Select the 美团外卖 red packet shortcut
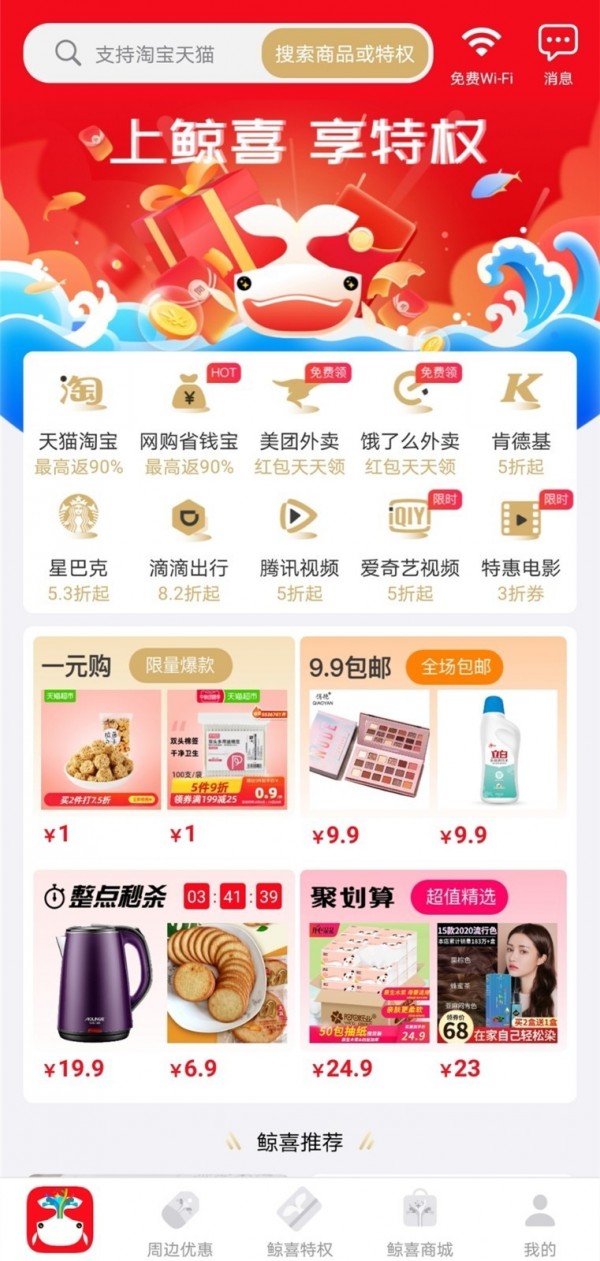 [x=300, y=422]
